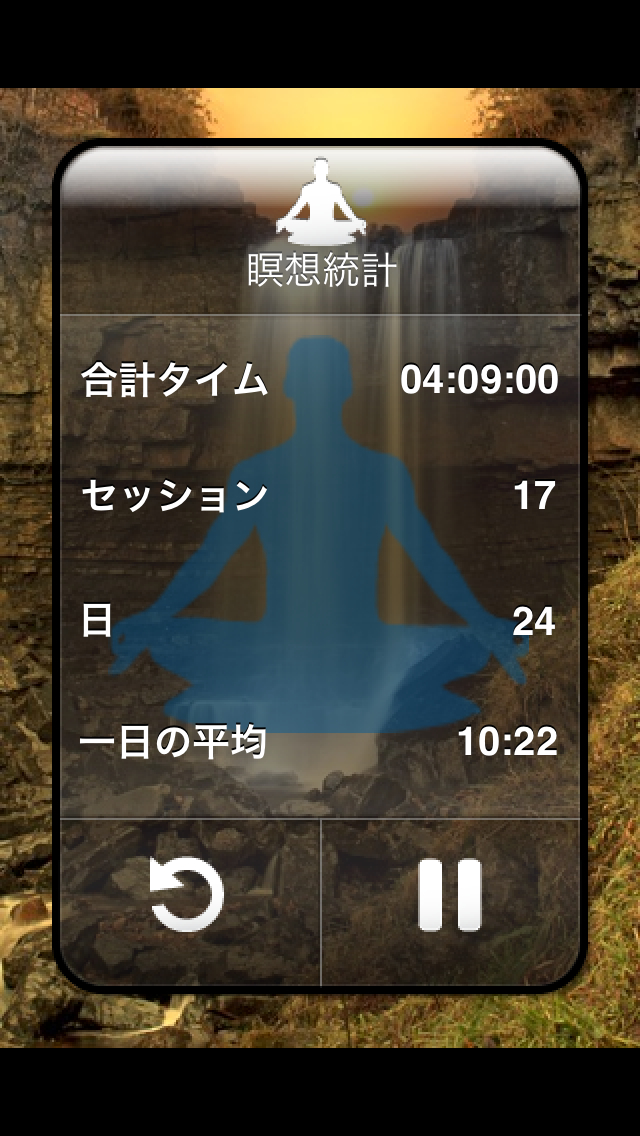The height and width of the screenshot is (1136, 640).
Task: Reset the meditation statistics
Action: (187, 896)
